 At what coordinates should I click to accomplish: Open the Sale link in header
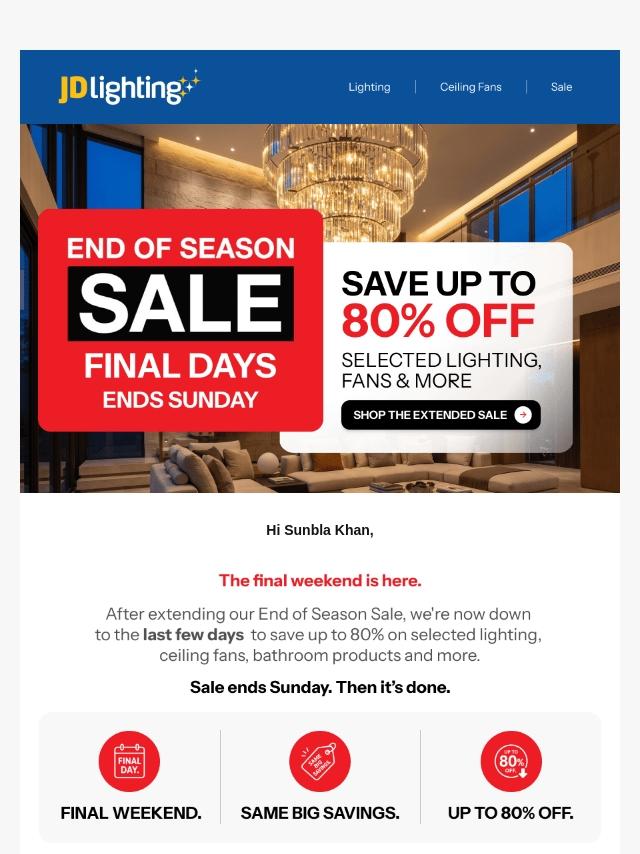pos(561,87)
